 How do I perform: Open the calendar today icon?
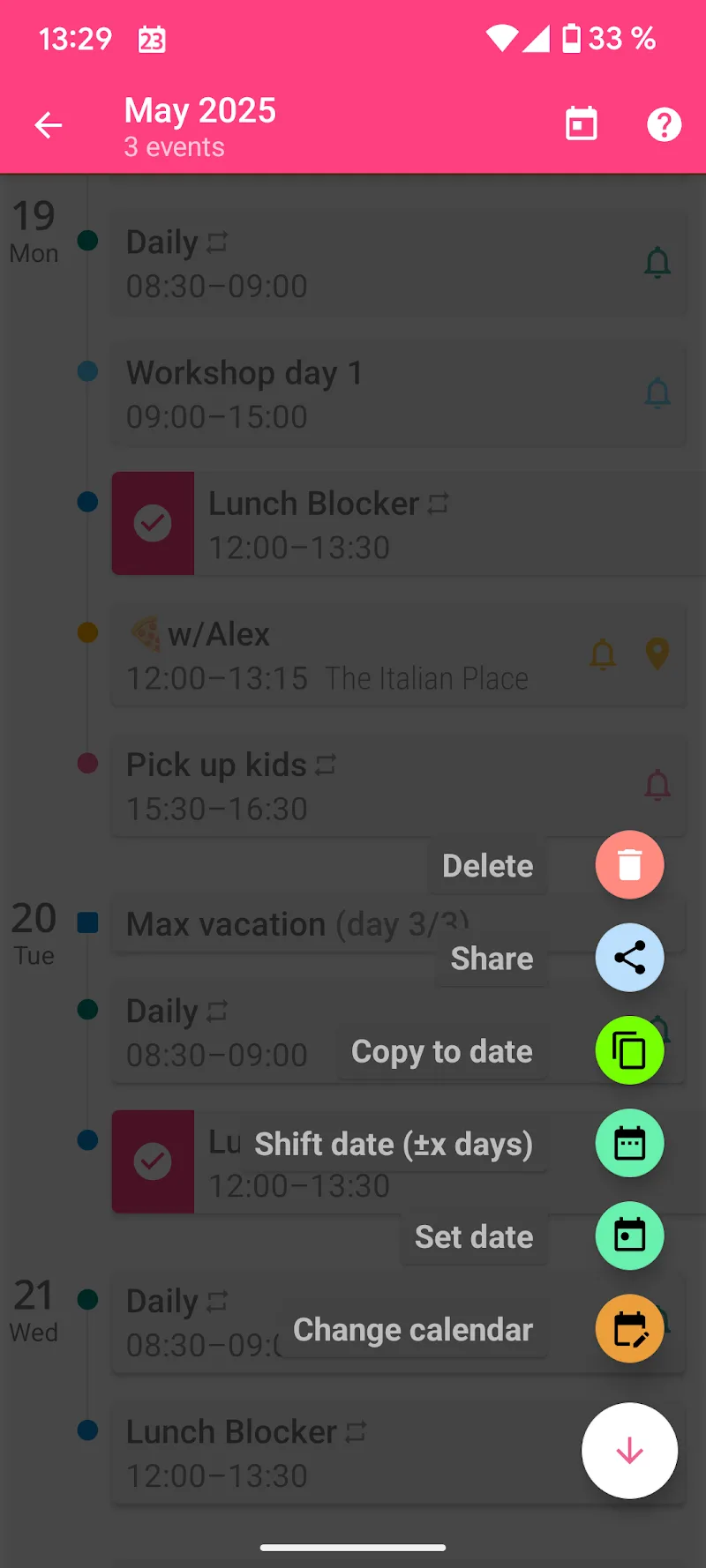[581, 124]
